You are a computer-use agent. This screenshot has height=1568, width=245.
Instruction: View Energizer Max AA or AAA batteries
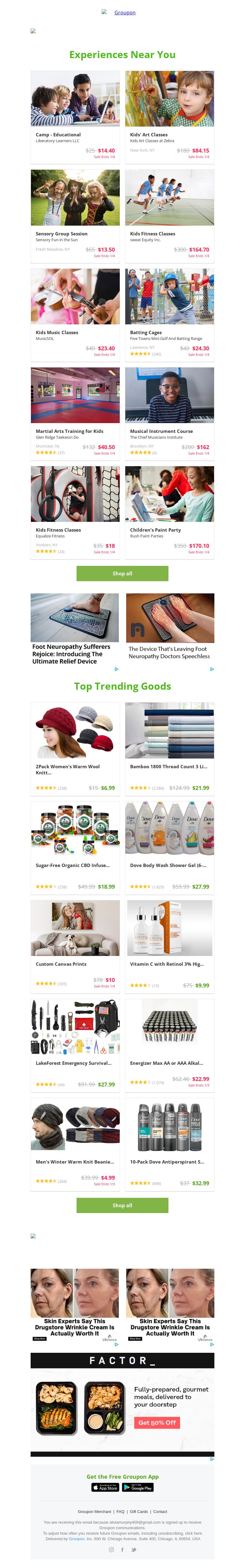169,1043
